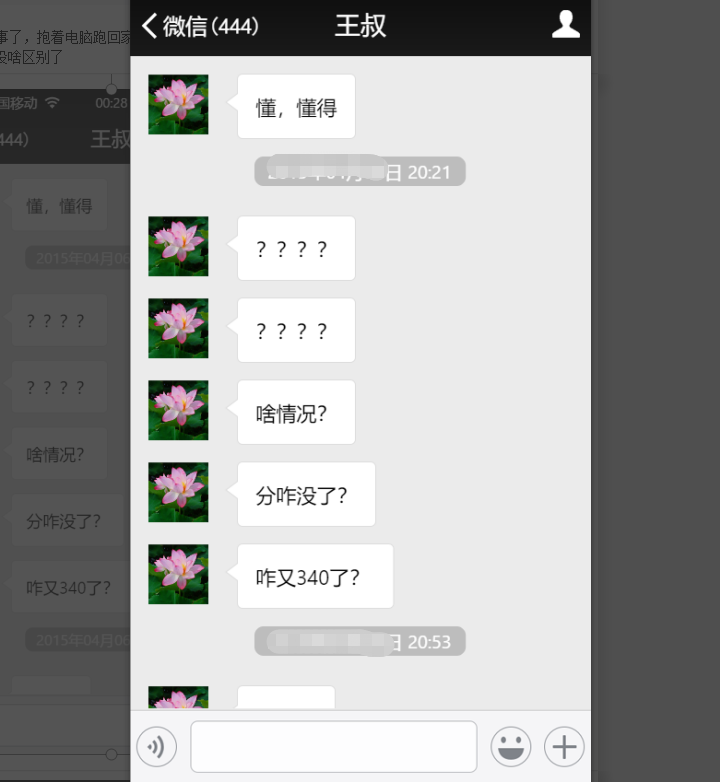Image resolution: width=720 pixels, height=782 pixels.
Task: Open the plus attachments menu
Action: (x=564, y=746)
